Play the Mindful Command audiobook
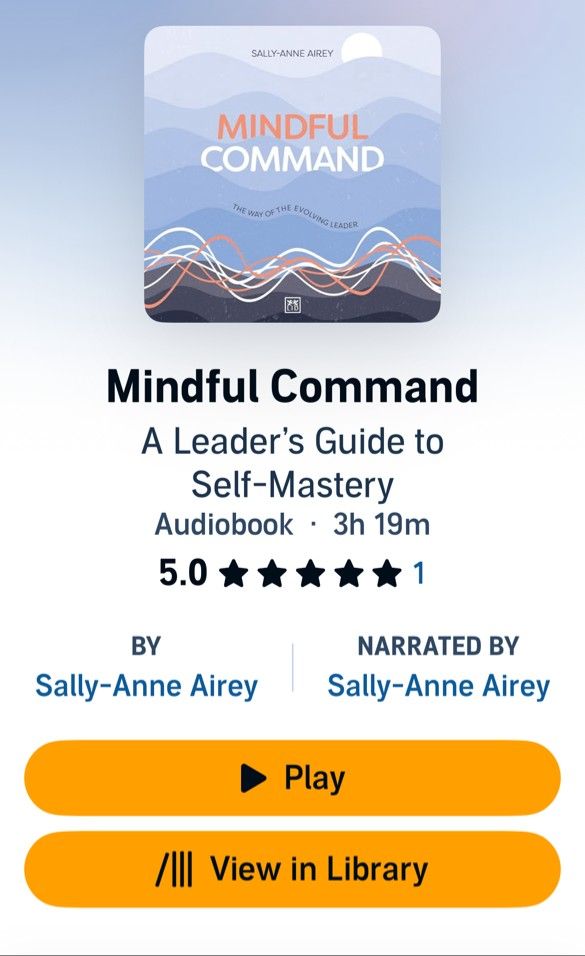Image resolution: width=585 pixels, height=956 pixels. 292,777
